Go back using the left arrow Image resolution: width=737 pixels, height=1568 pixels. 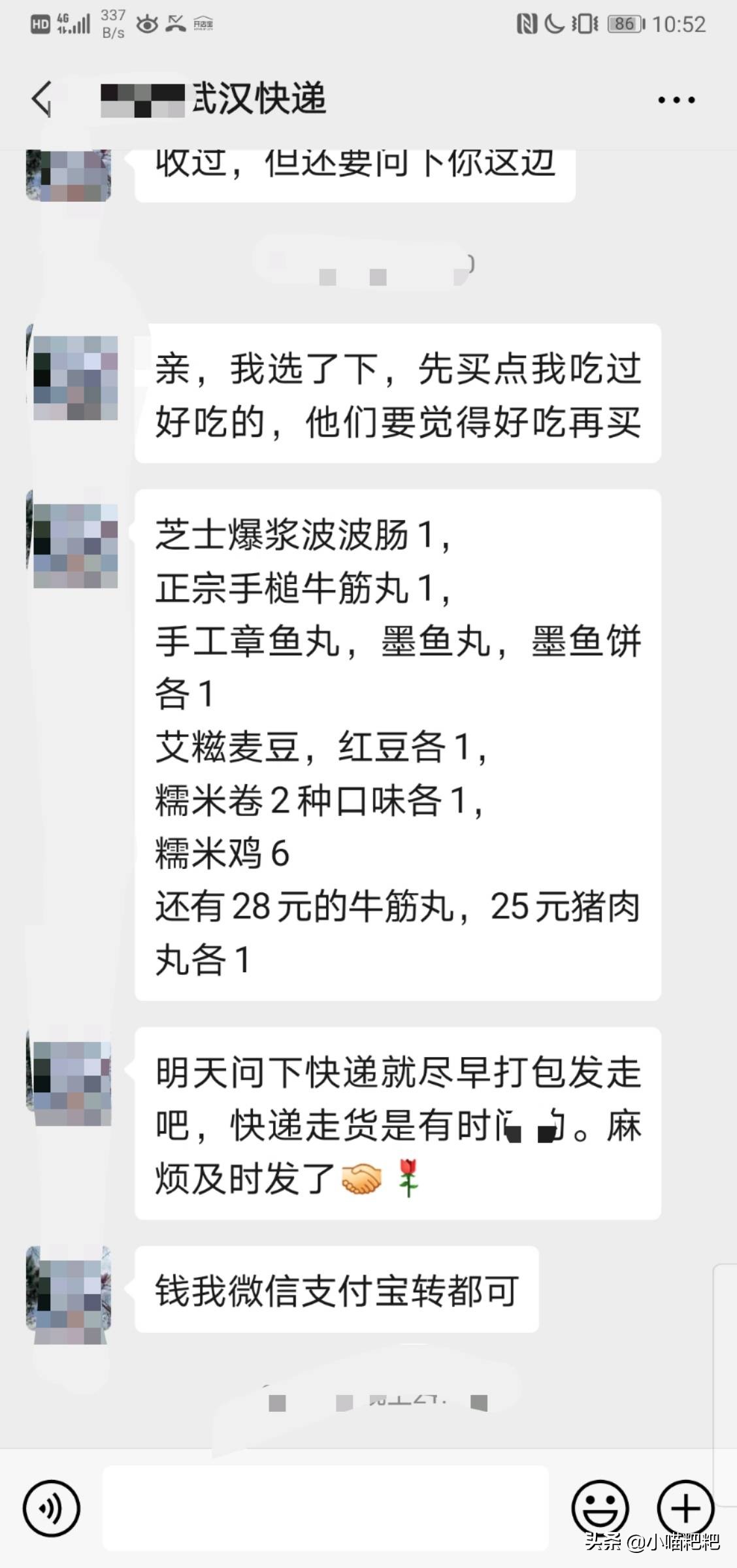(41, 98)
